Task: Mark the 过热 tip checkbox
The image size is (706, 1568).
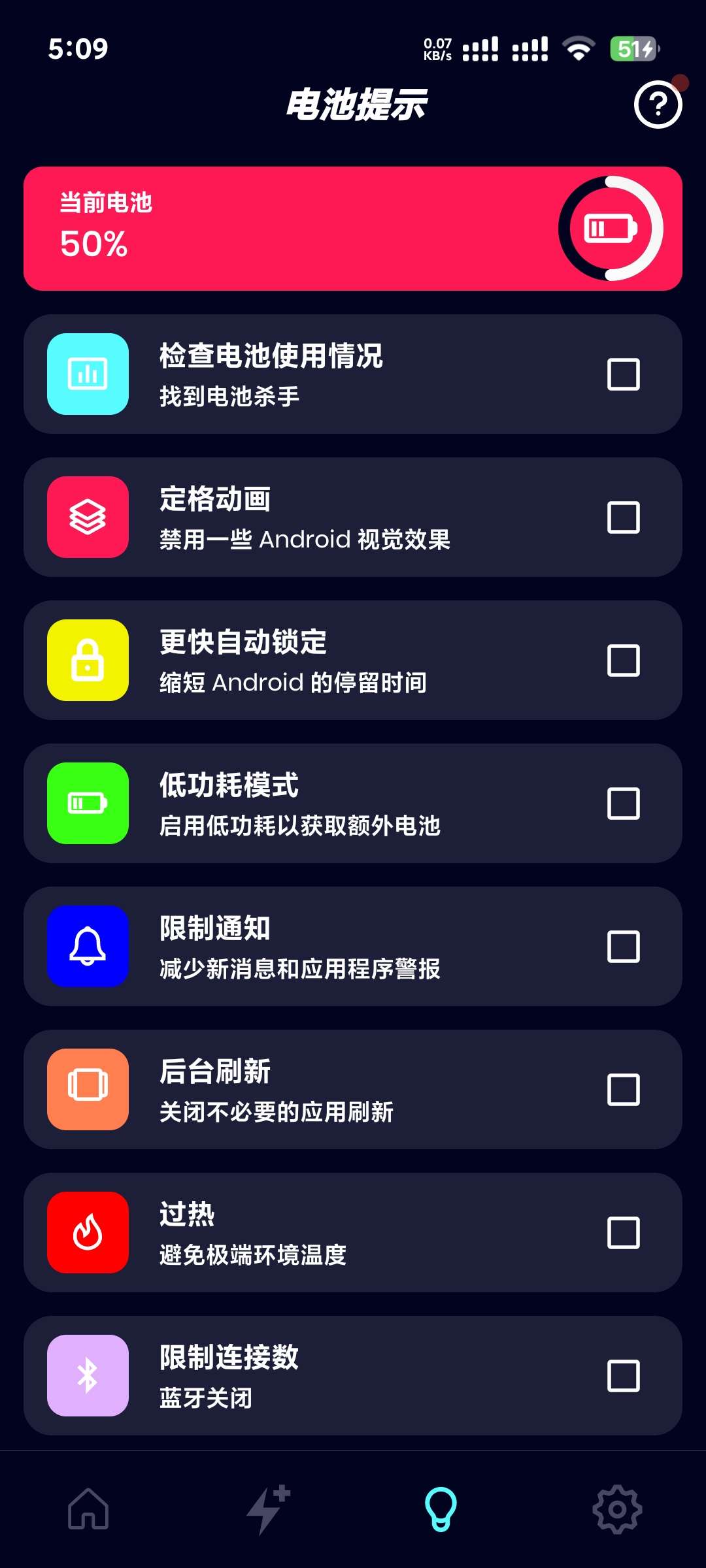Action: tap(623, 1233)
